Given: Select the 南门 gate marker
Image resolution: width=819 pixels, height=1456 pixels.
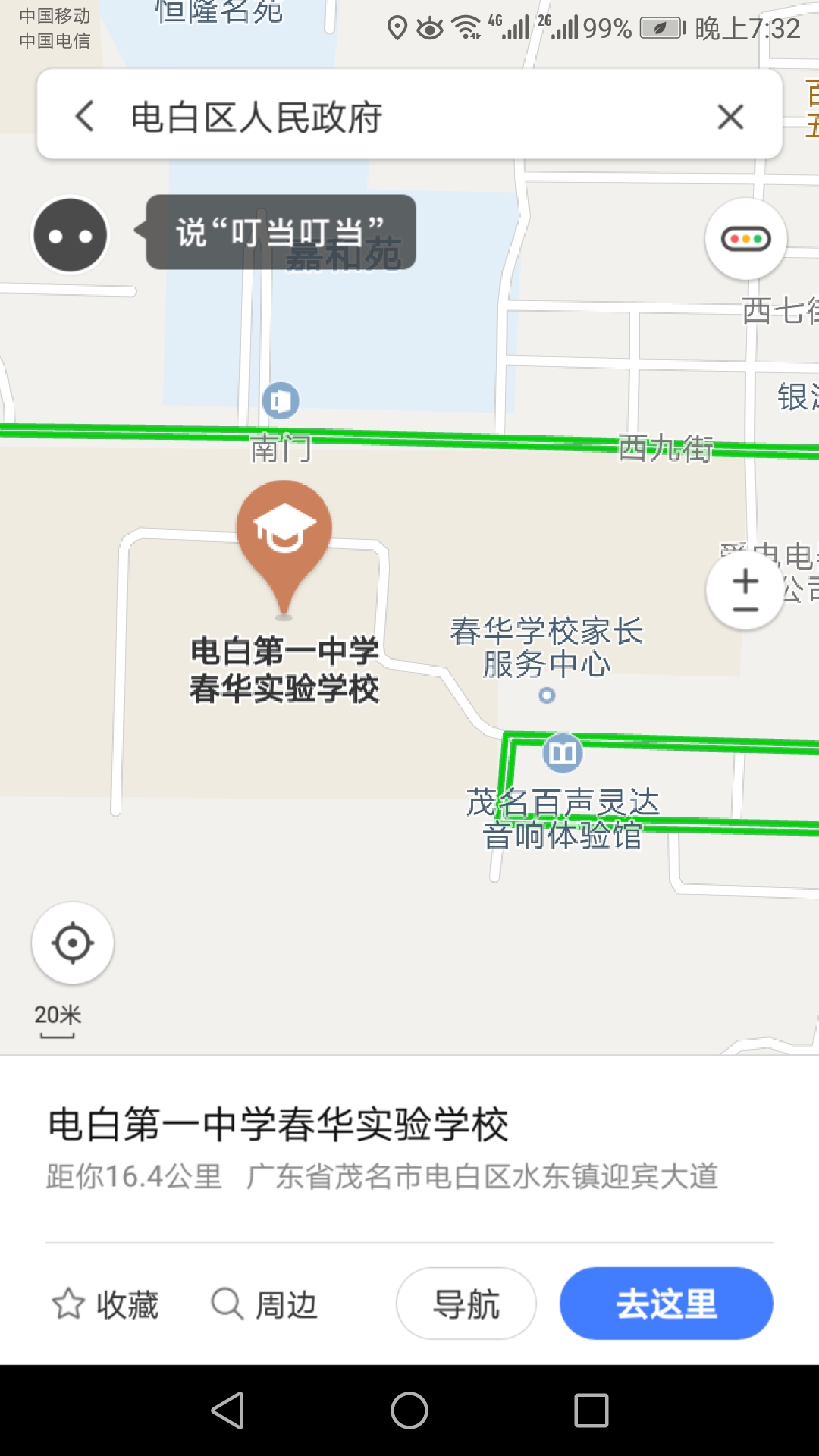Looking at the screenshot, I should point(281,400).
